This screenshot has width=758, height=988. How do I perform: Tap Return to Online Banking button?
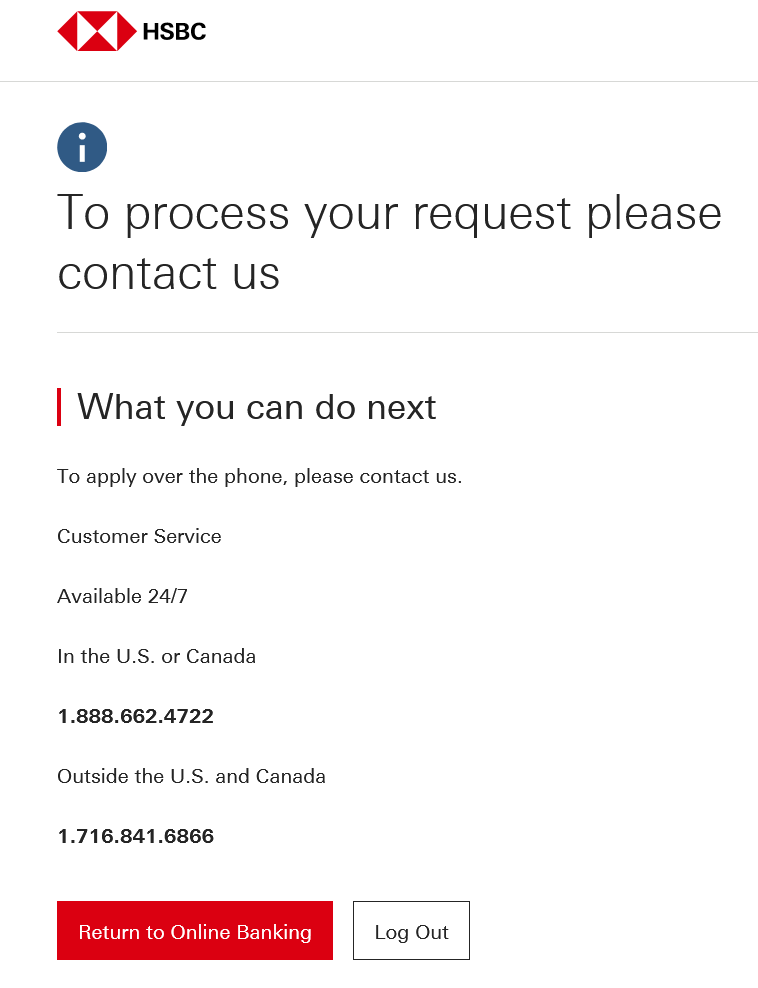[x=195, y=931]
